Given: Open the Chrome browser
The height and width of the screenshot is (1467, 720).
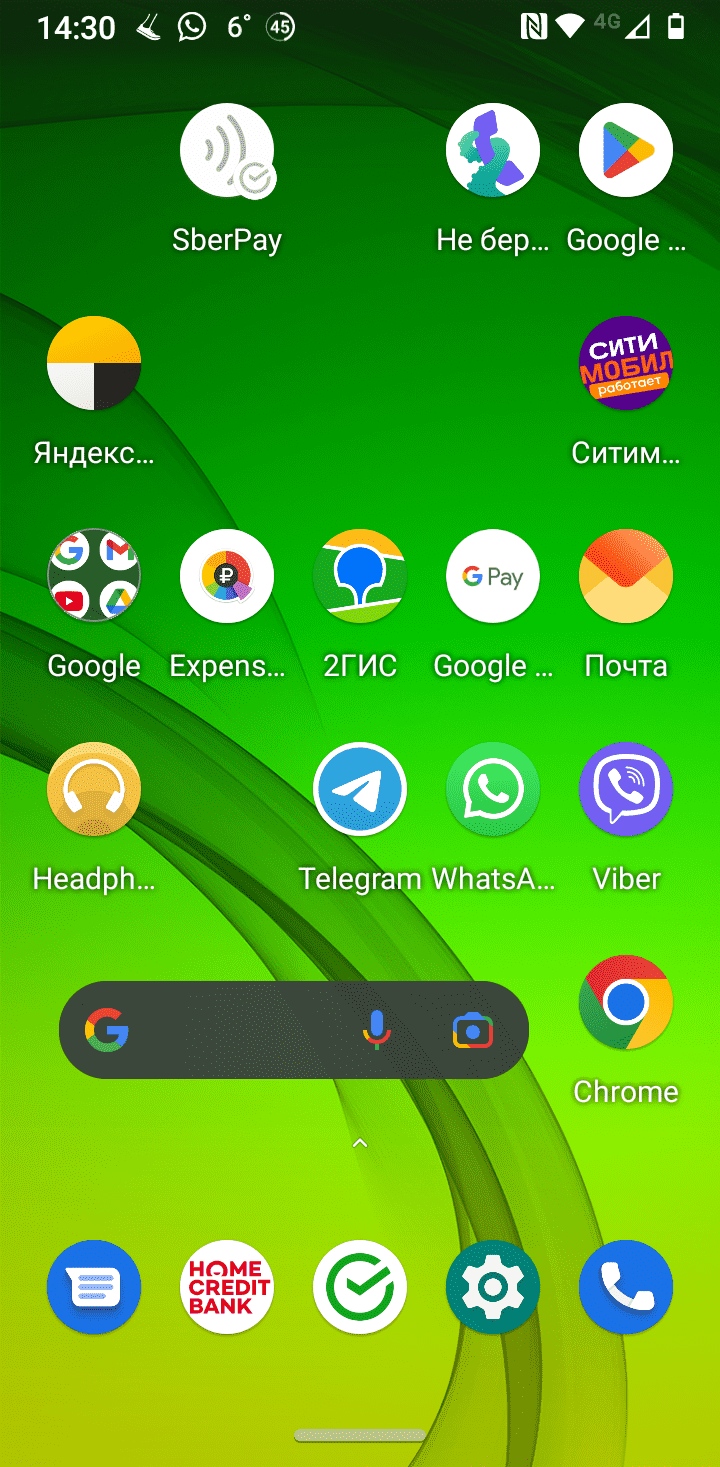Looking at the screenshot, I should [x=626, y=1003].
